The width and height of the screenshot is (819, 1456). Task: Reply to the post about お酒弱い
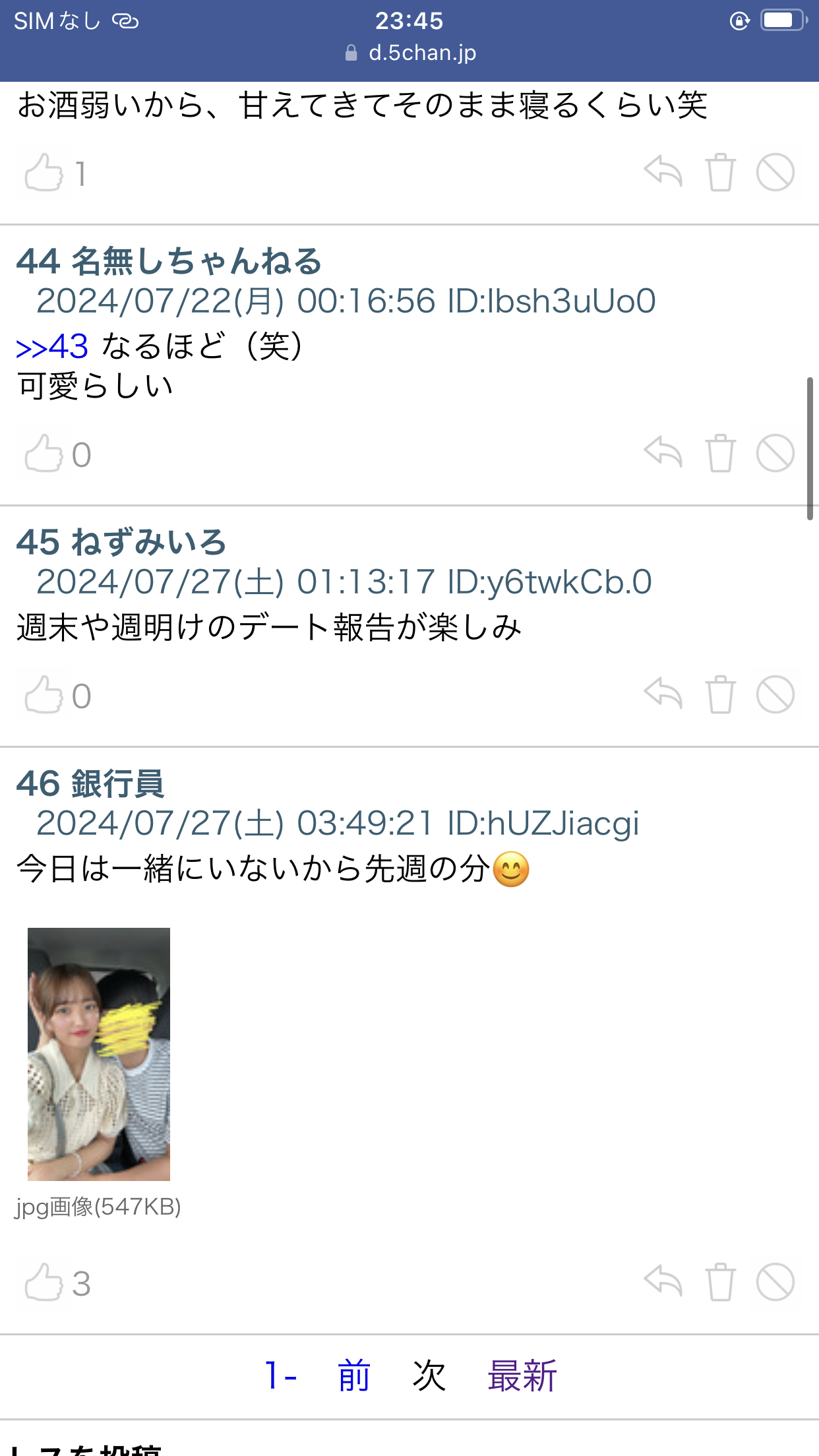pyautogui.click(x=663, y=171)
